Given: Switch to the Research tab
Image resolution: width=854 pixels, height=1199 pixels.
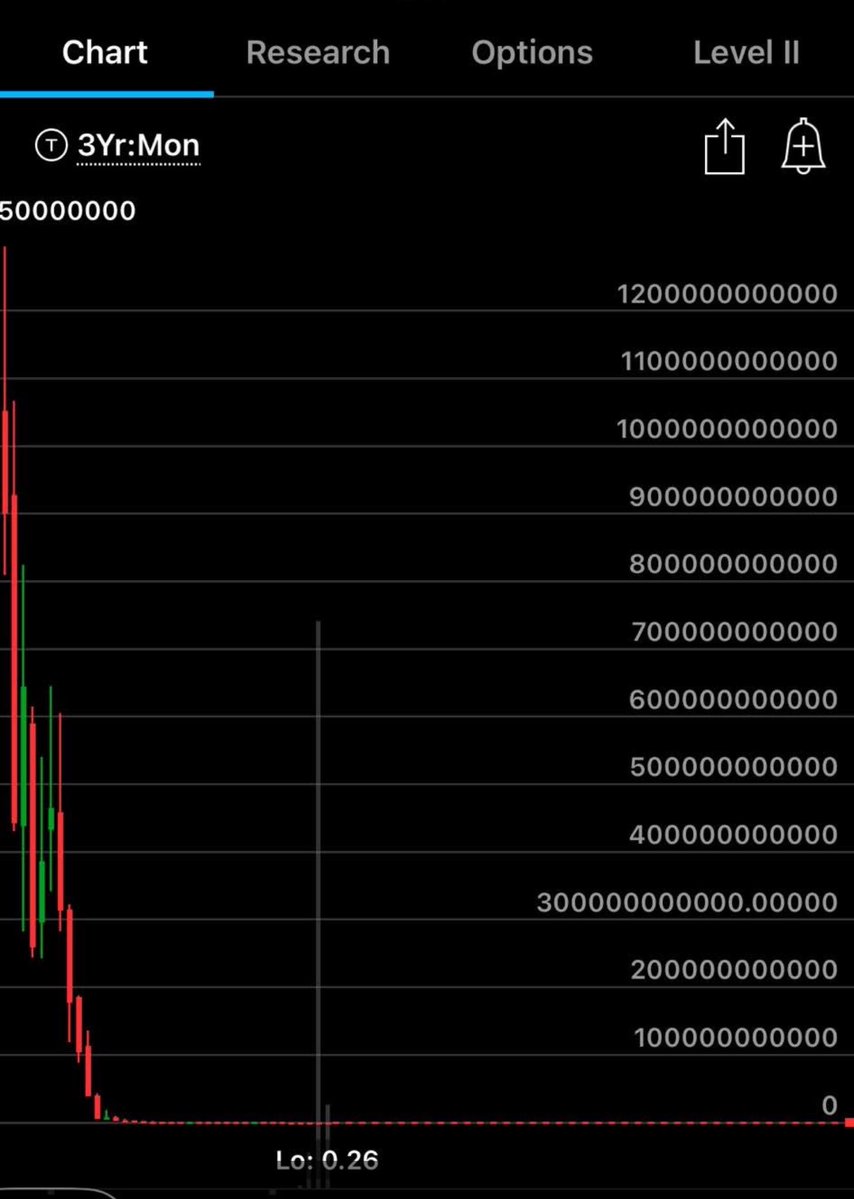Looking at the screenshot, I should coord(318,52).
